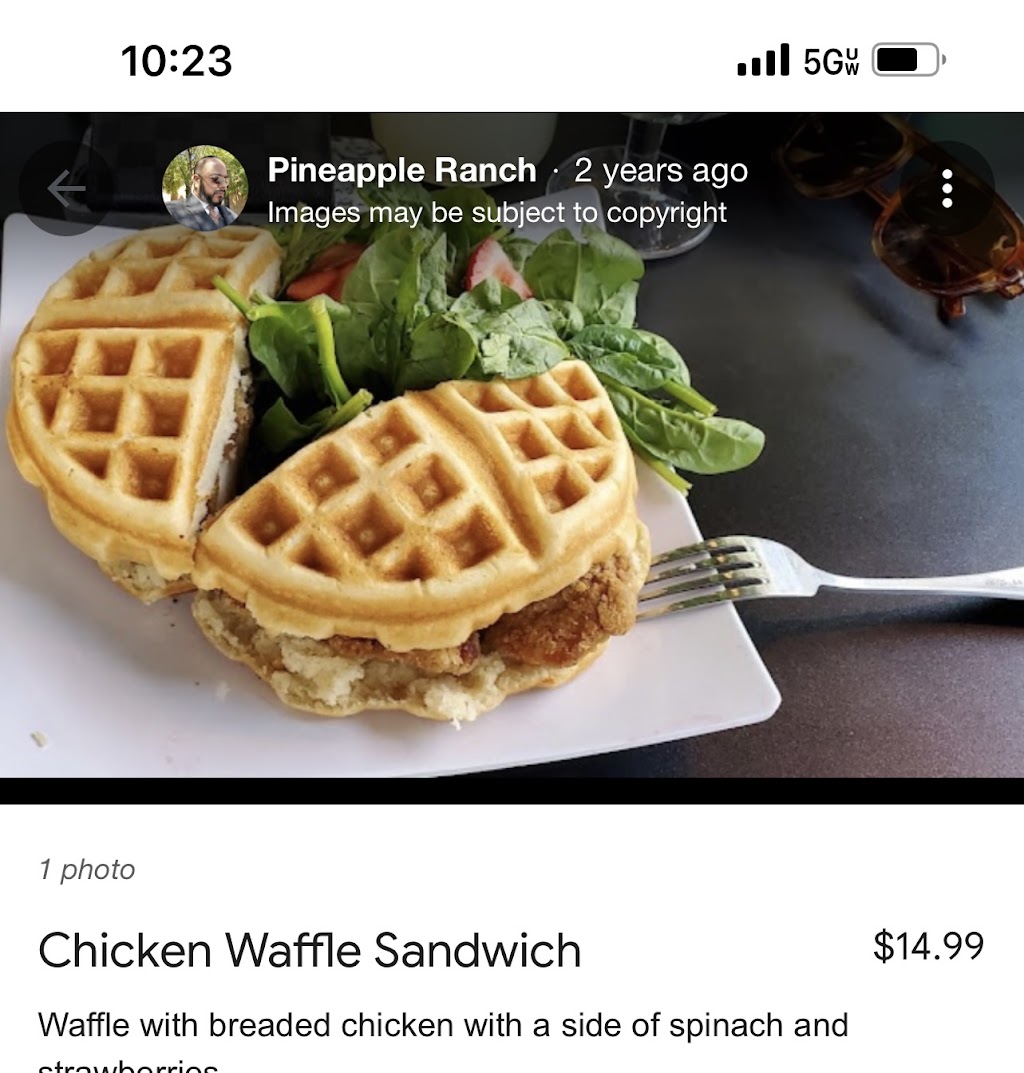Open Pineapple Ranch's profile picture
This screenshot has height=1073, width=1024.
205,189
